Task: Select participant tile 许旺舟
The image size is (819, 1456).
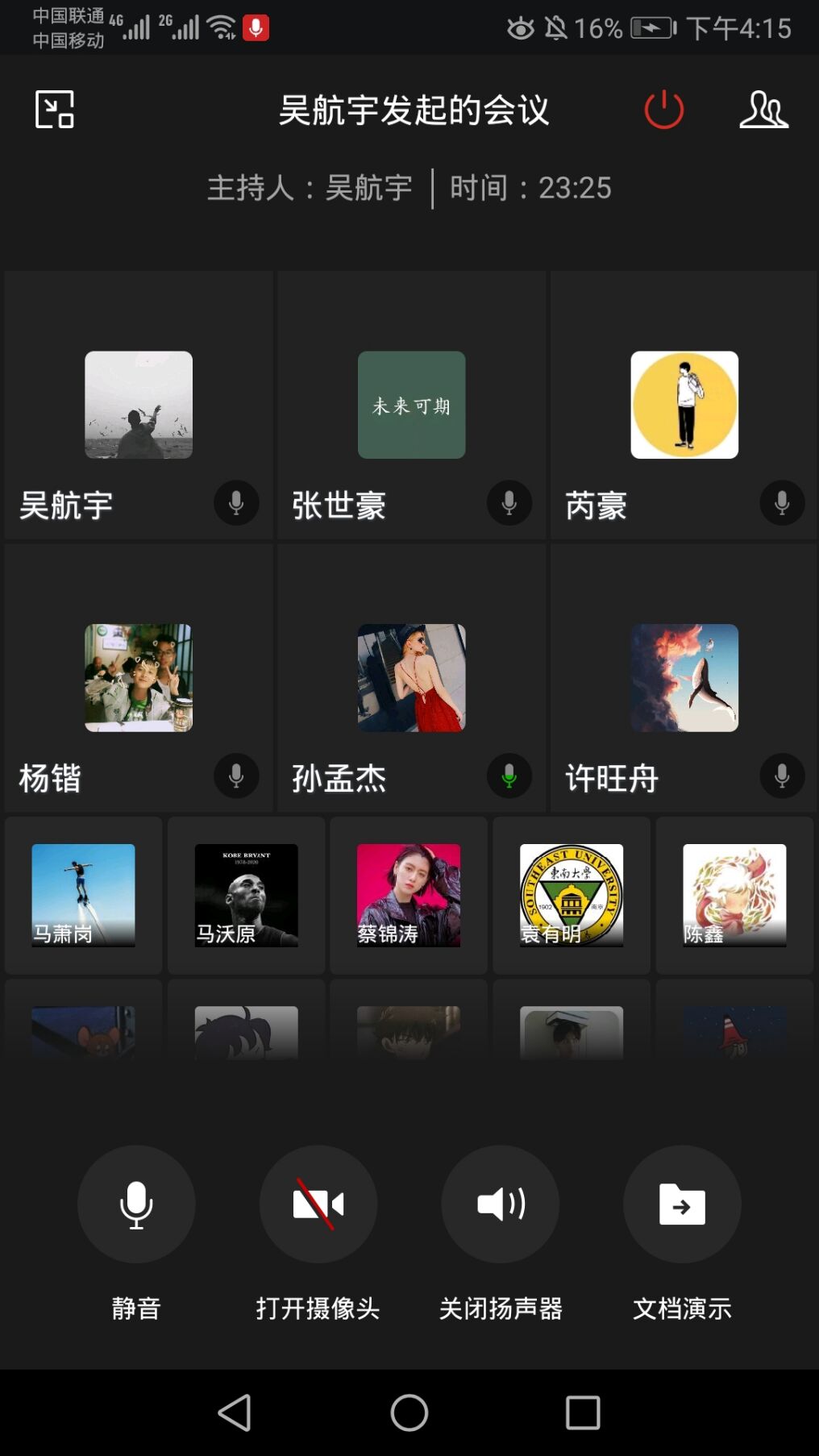Action: pos(684,677)
